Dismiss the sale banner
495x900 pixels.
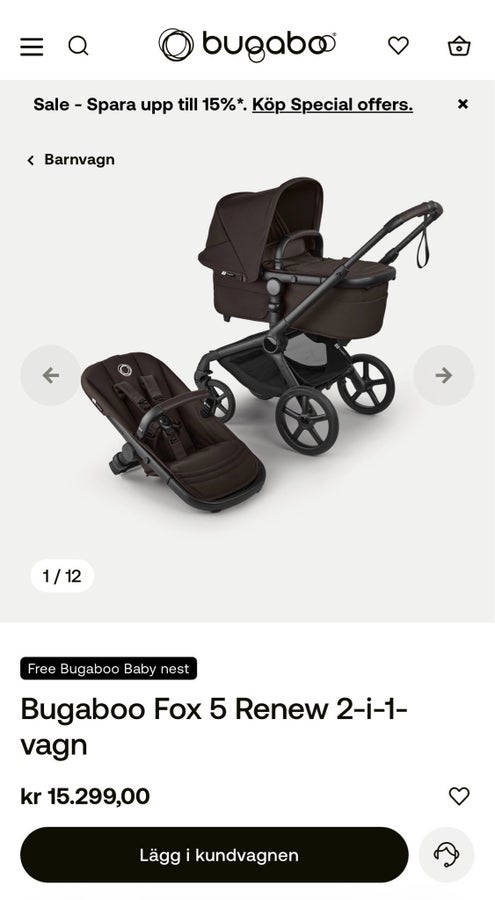(463, 104)
